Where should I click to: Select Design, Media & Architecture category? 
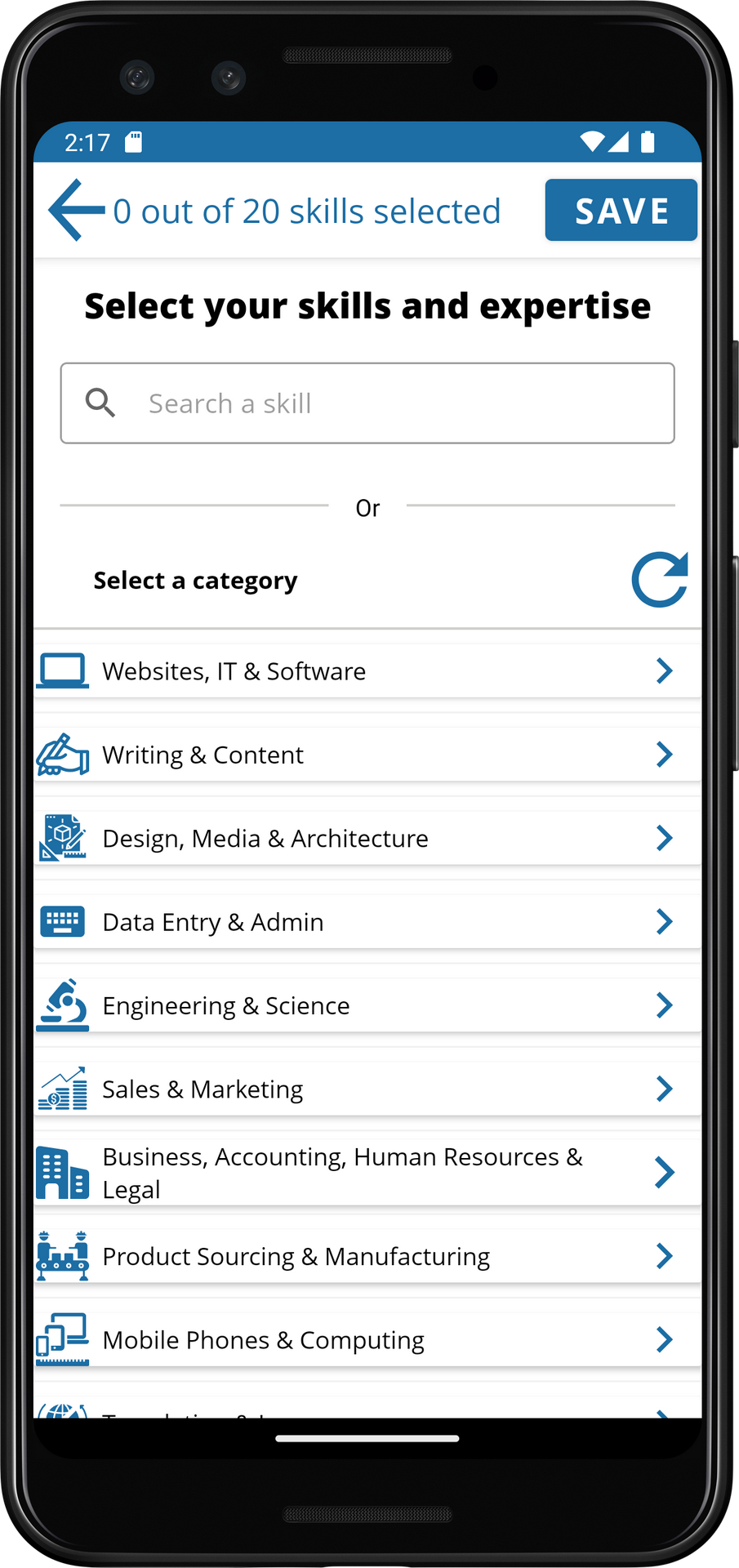pos(367,839)
